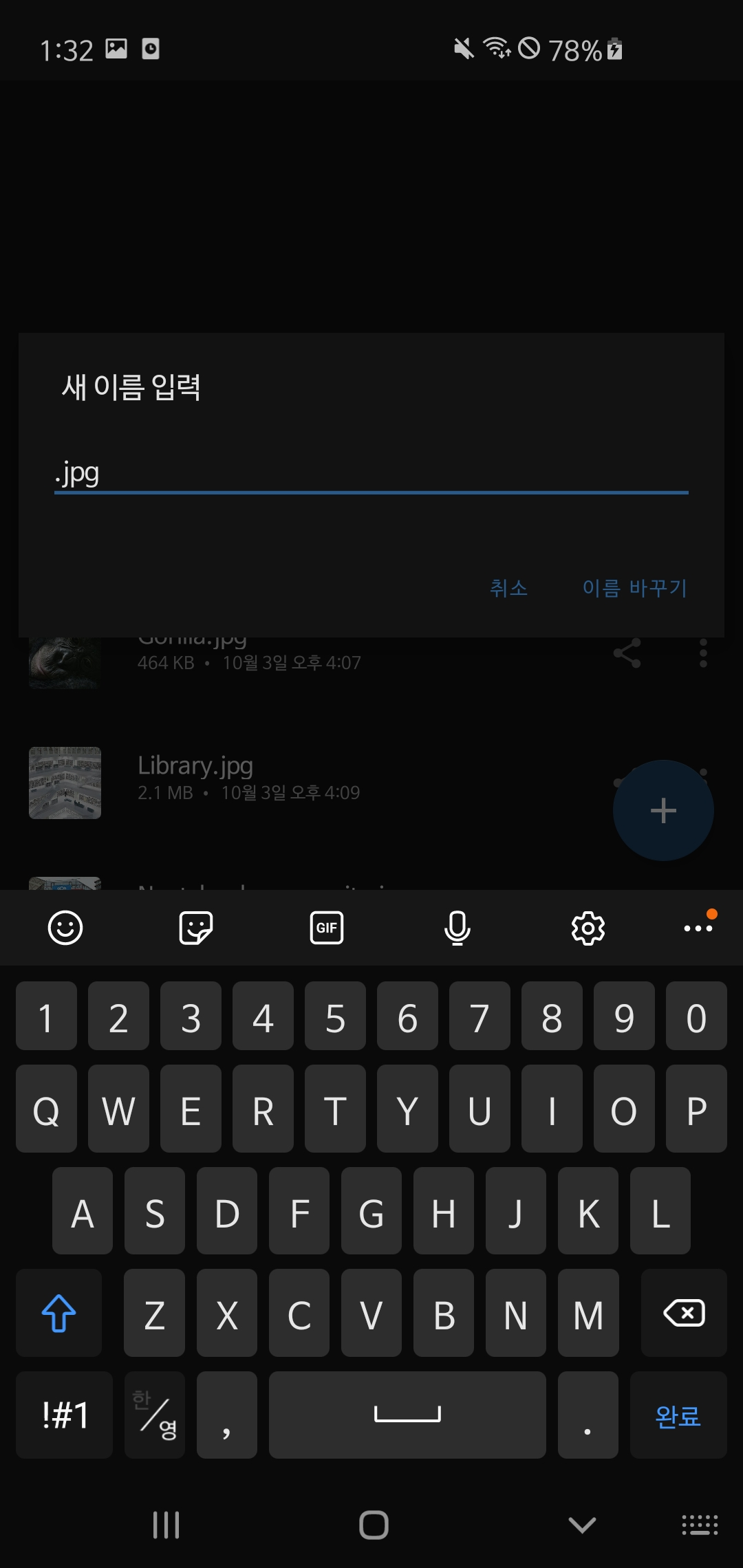Switch Korean/English input with the 한/영 key
Image resolution: width=743 pixels, height=1568 pixels.
pyautogui.click(x=154, y=1415)
